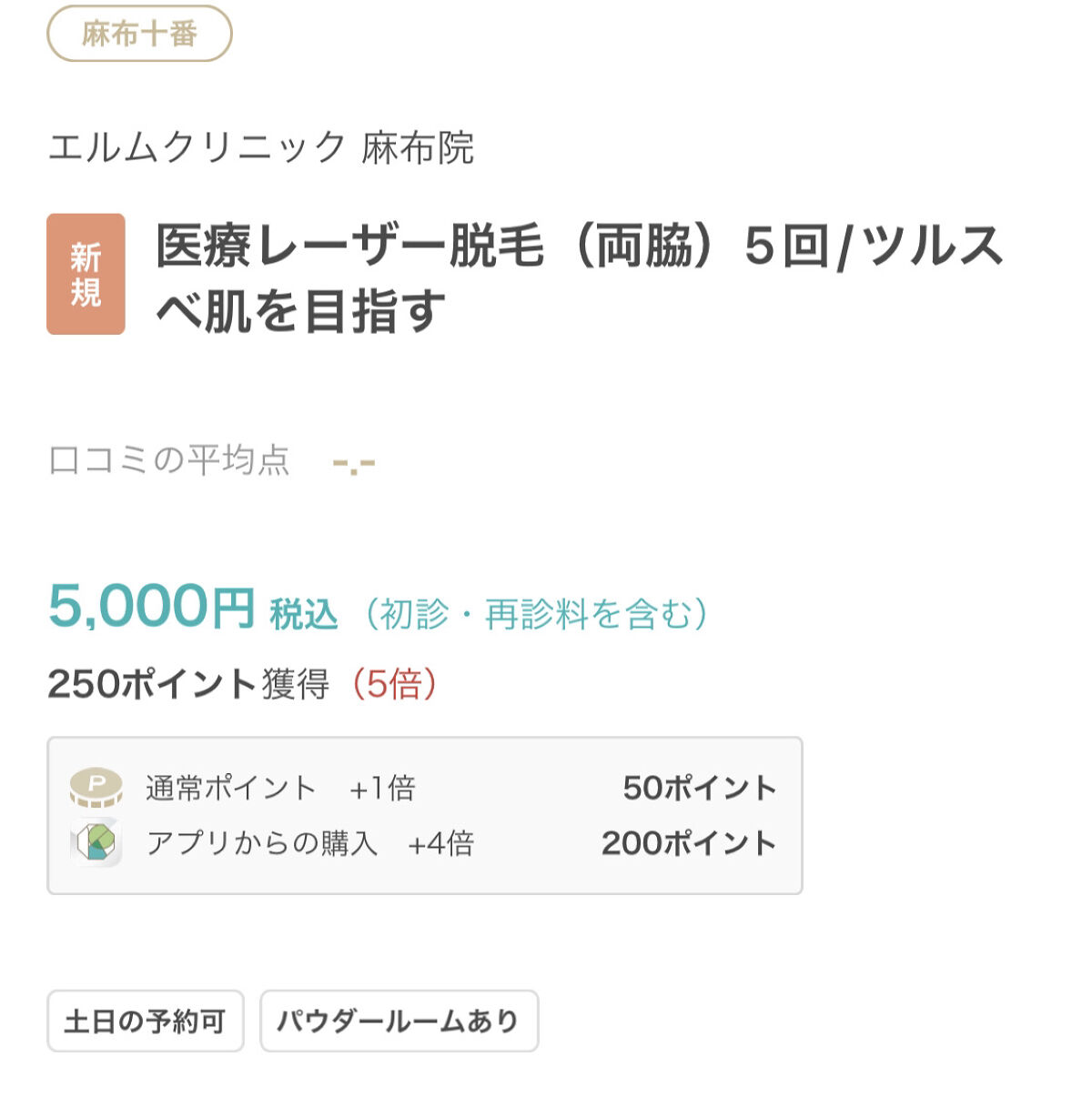
Task: Toggle the 土日の予約可 filter tag
Action: coord(146,1021)
